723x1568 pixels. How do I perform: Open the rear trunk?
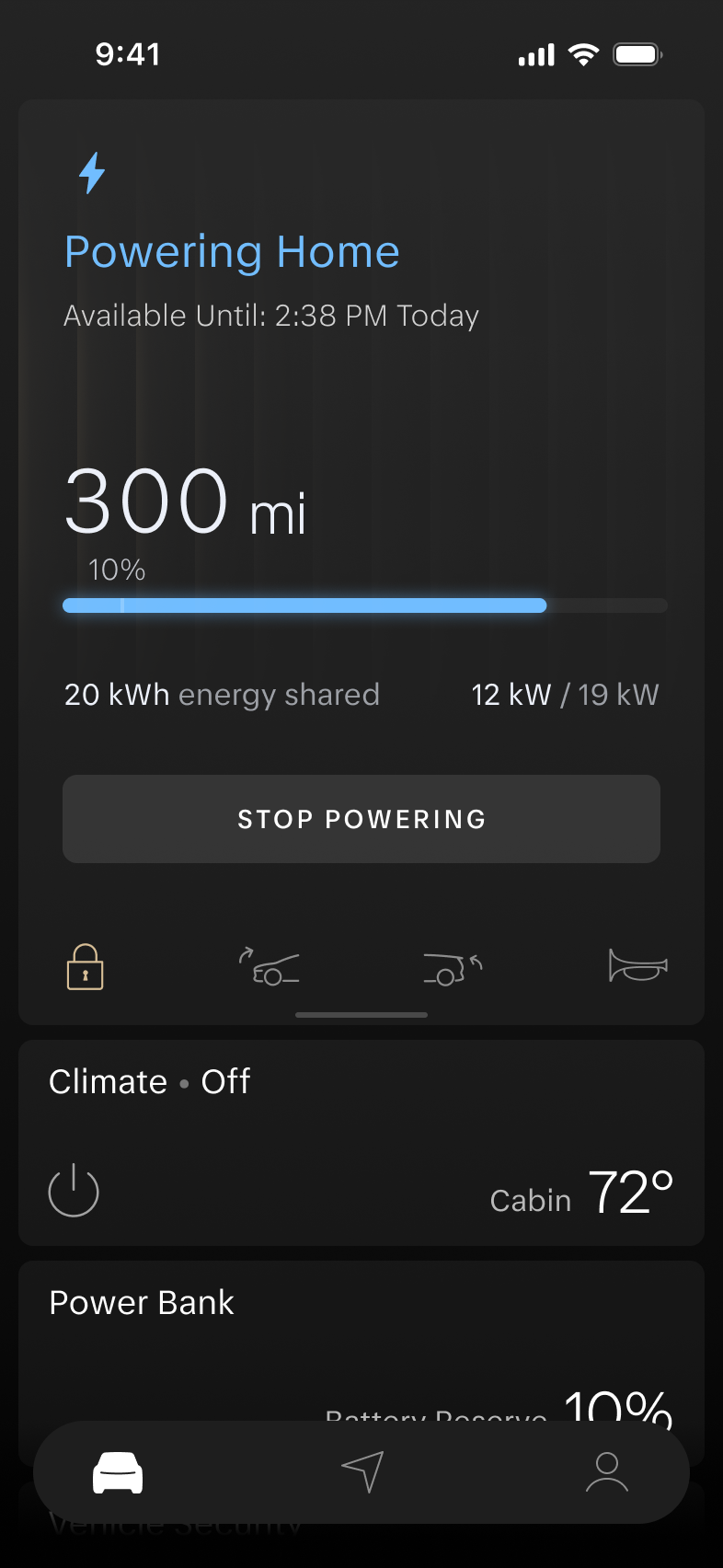(453, 967)
